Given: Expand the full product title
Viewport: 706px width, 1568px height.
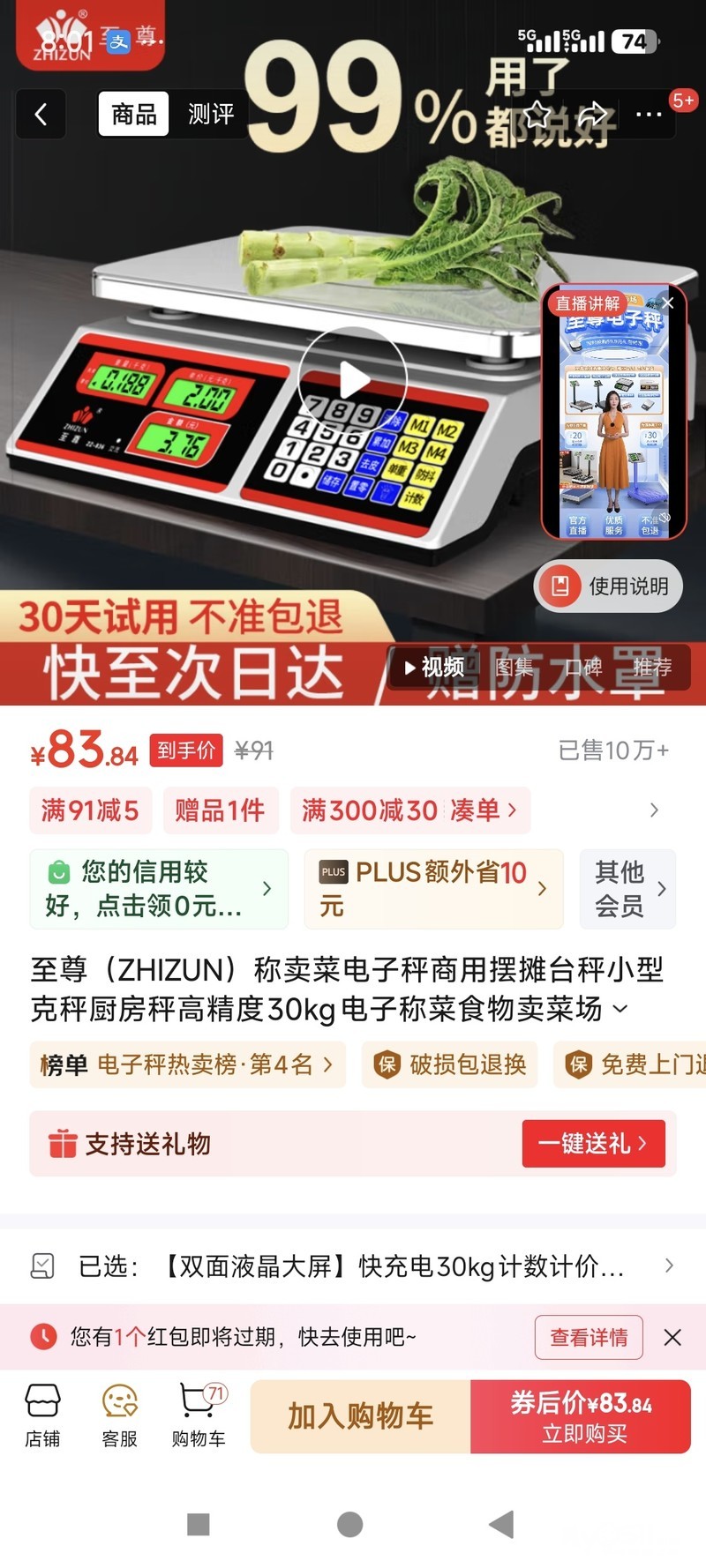Looking at the screenshot, I should (x=621, y=1008).
